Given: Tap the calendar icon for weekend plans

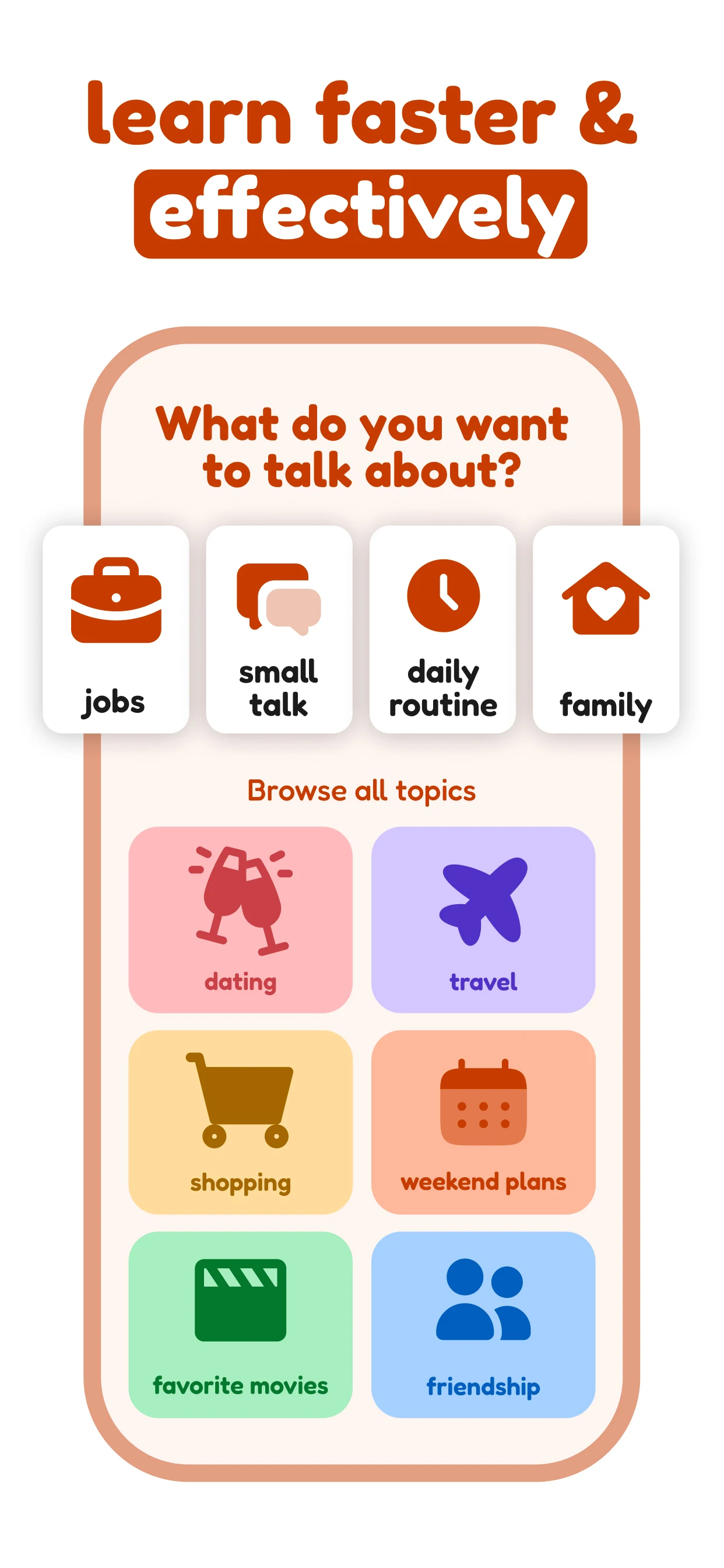Looking at the screenshot, I should click(x=483, y=1102).
